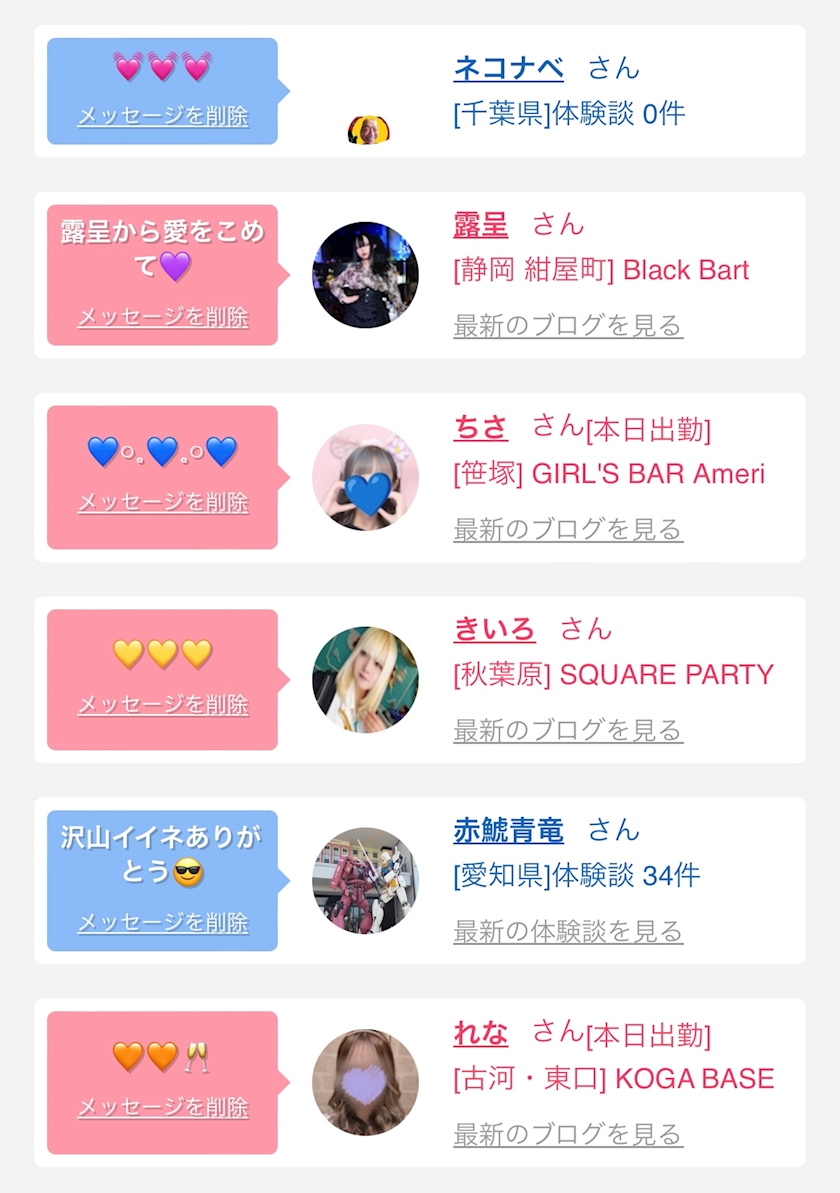Delete the message sent to ネコナベ

(163, 116)
